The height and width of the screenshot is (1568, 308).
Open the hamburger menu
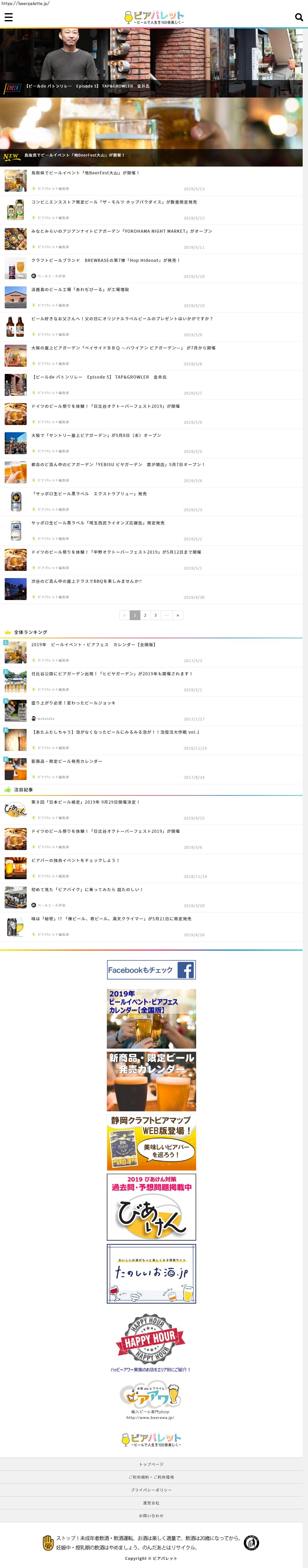click(x=8, y=18)
